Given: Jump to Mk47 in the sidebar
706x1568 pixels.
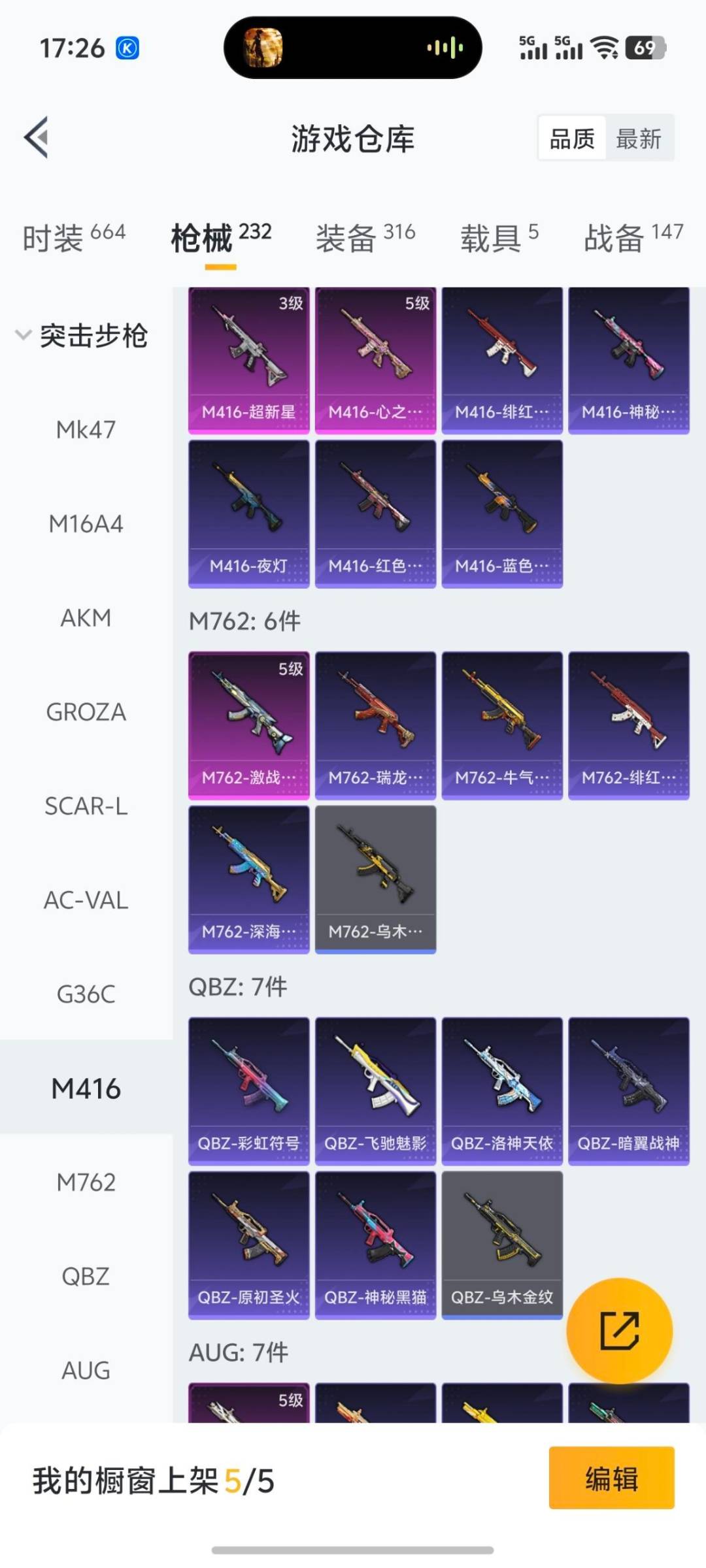Looking at the screenshot, I should pos(86,430).
